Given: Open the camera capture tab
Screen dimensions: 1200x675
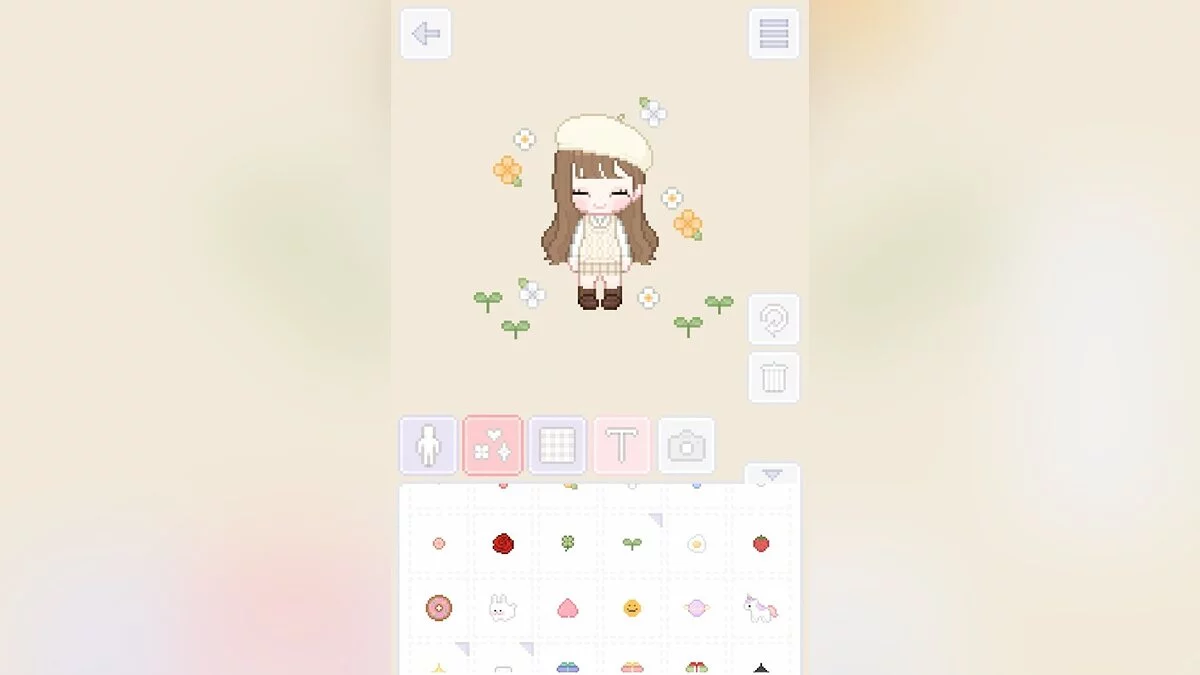Looking at the screenshot, I should pyautogui.click(x=686, y=445).
